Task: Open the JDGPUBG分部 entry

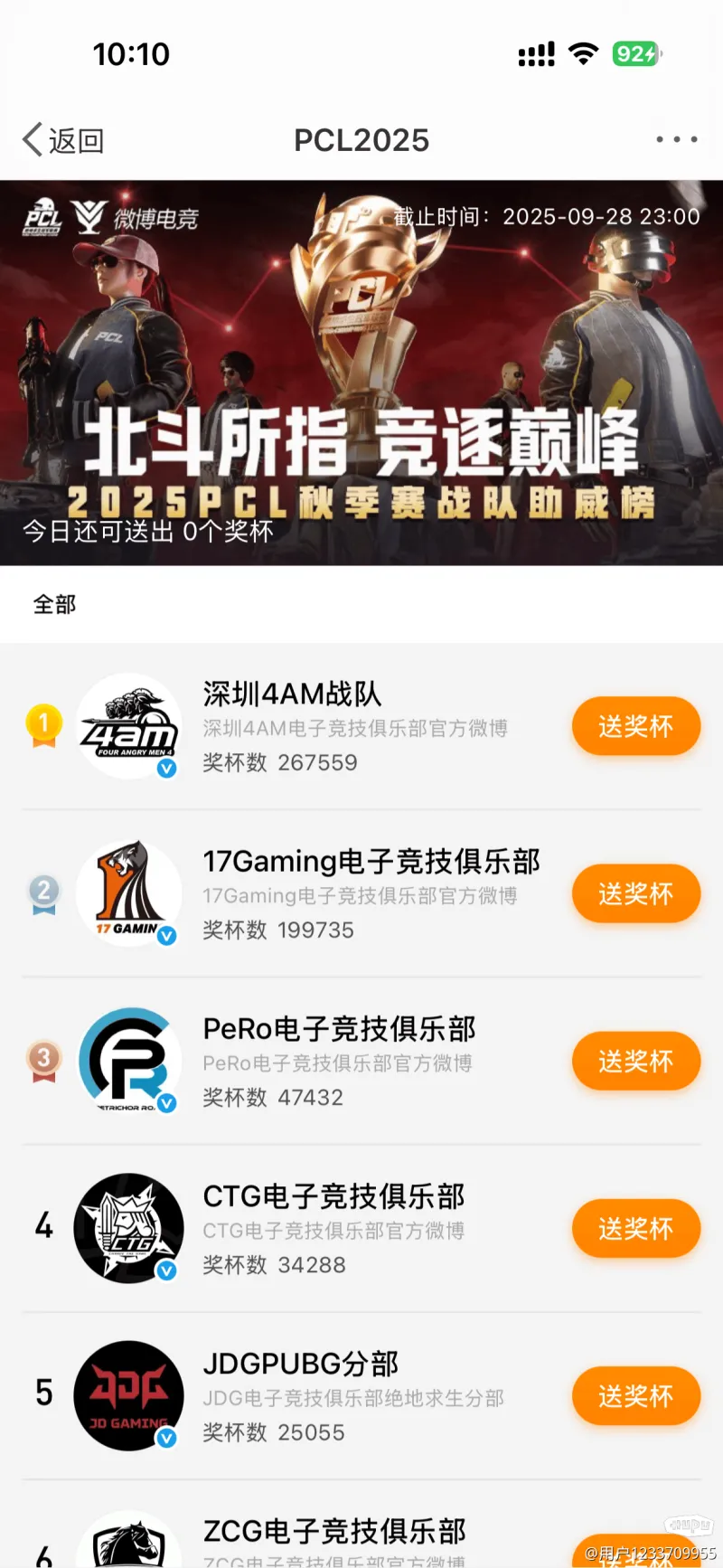Action: (300, 1364)
